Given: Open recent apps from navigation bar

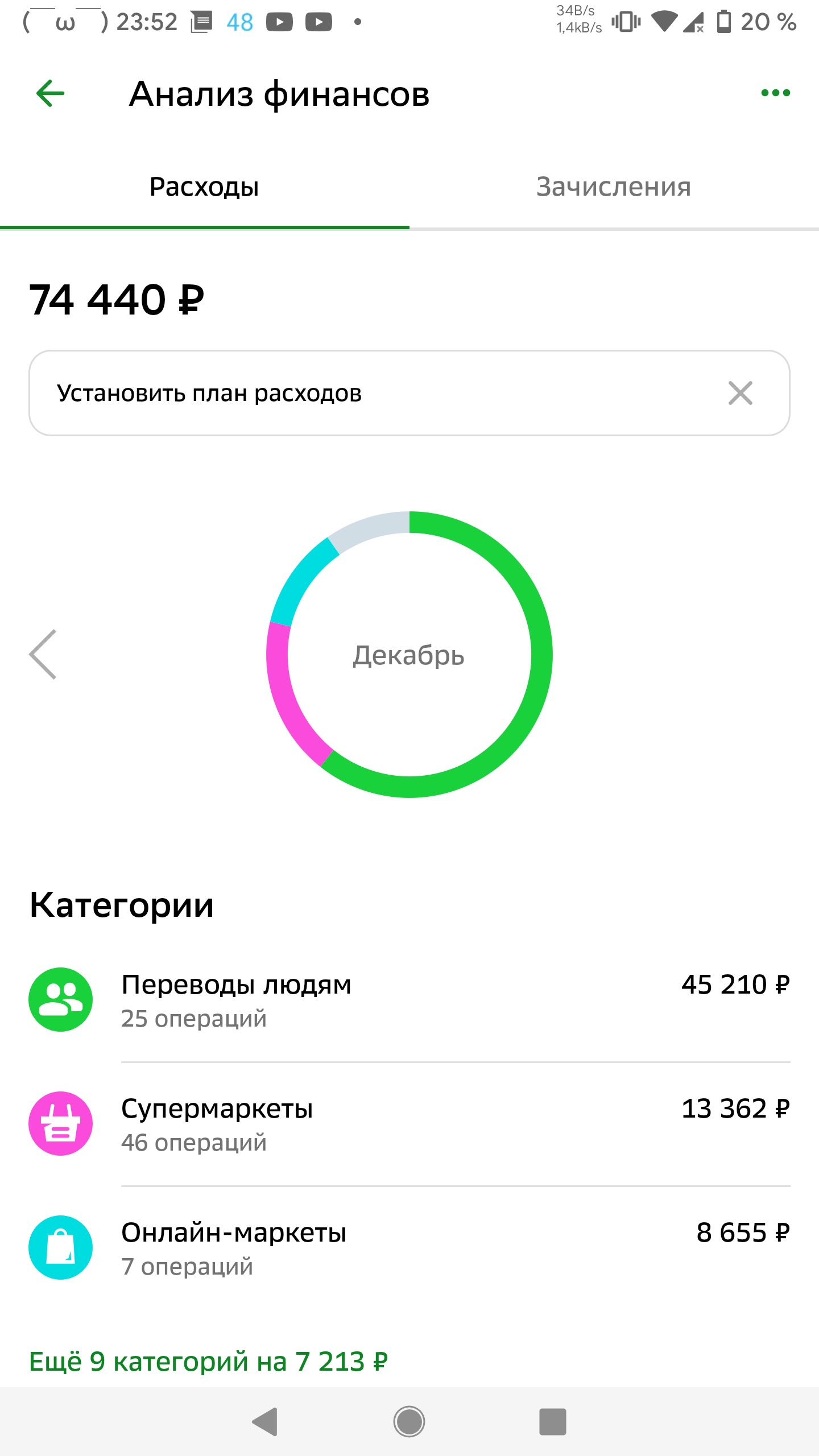Looking at the screenshot, I should (x=553, y=1422).
